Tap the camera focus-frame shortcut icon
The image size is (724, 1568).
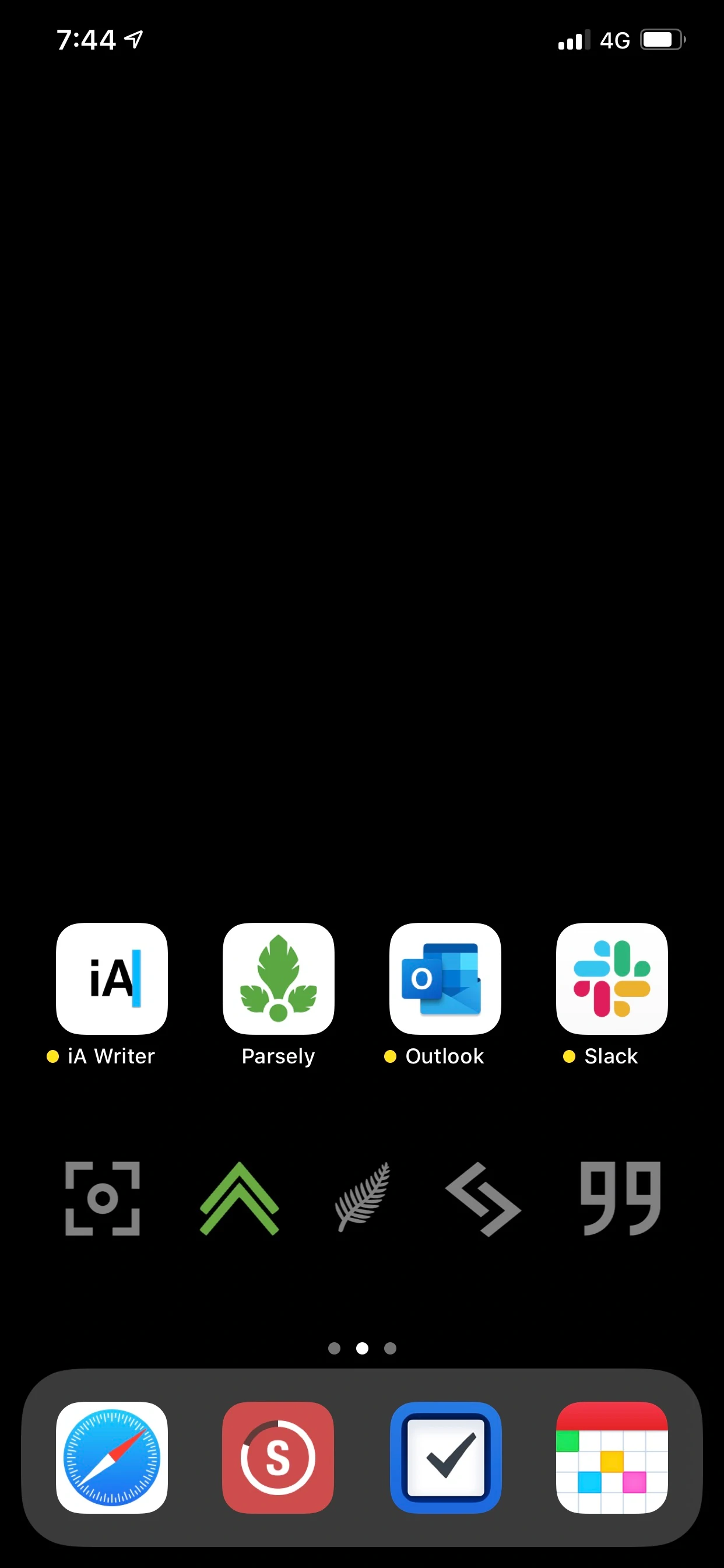tap(103, 1199)
